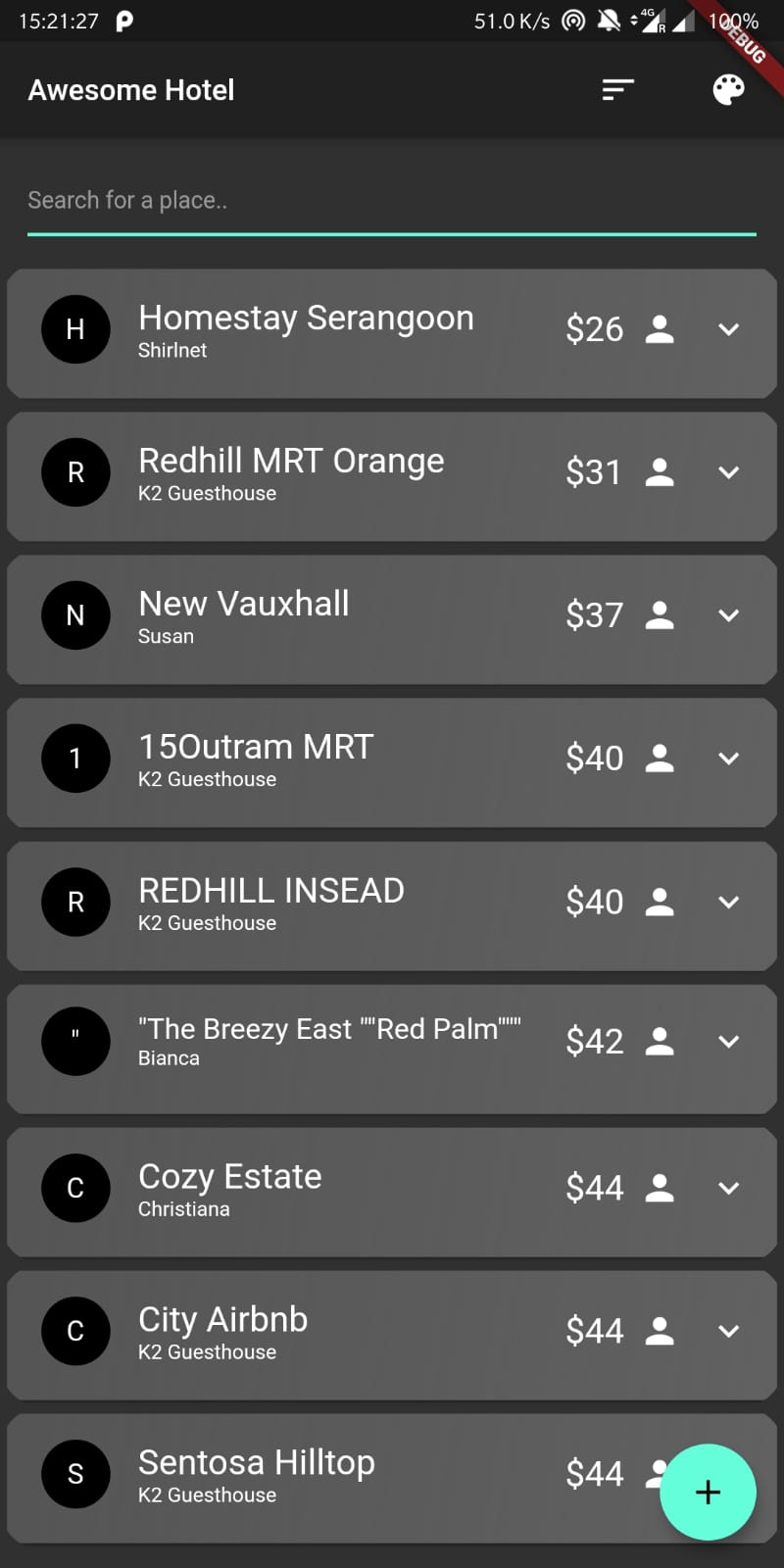Open the Homestay Serangoon card
The image size is (784, 1568).
392,333
